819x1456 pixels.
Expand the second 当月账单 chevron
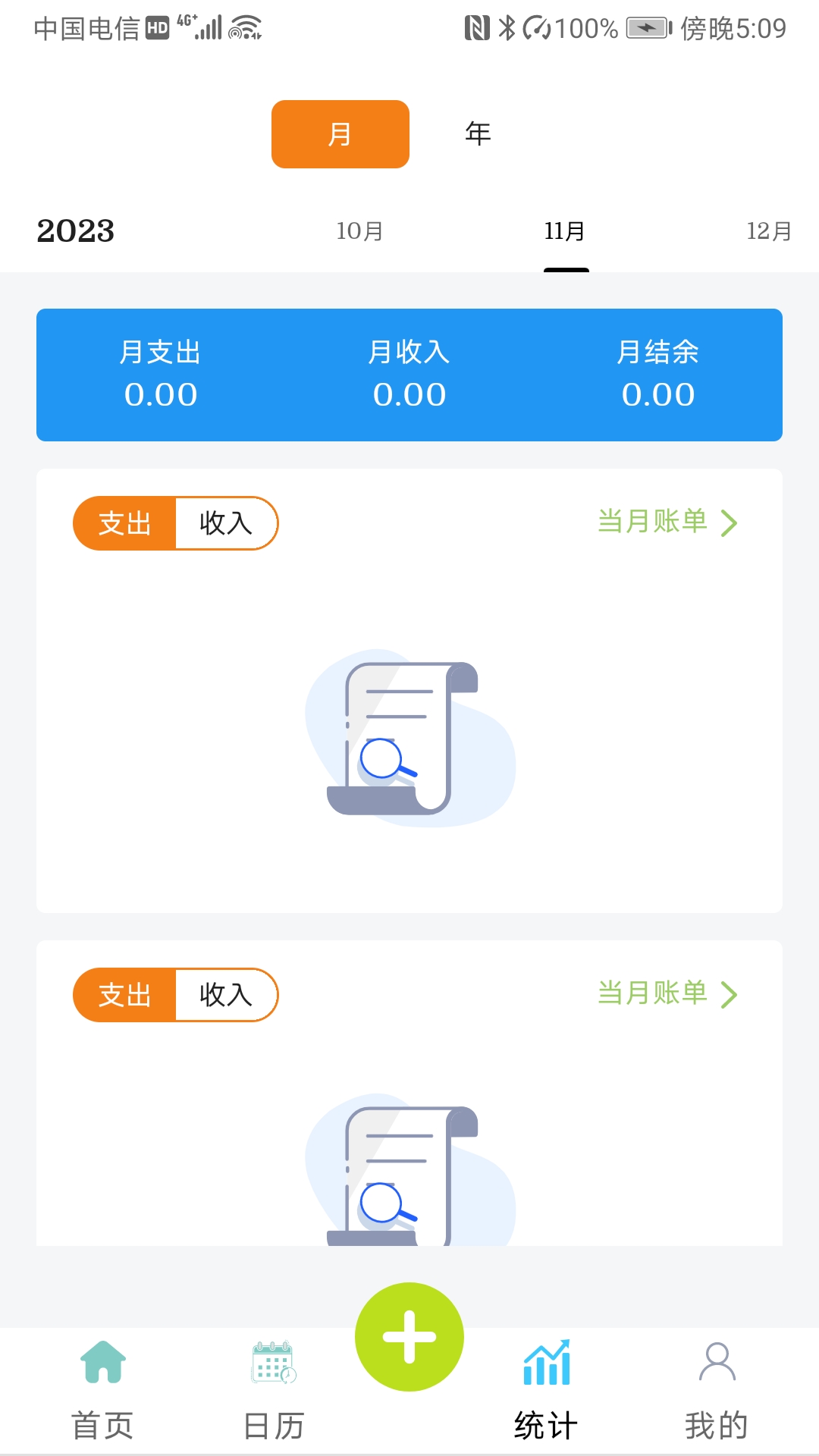pyautogui.click(x=730, y=995)
